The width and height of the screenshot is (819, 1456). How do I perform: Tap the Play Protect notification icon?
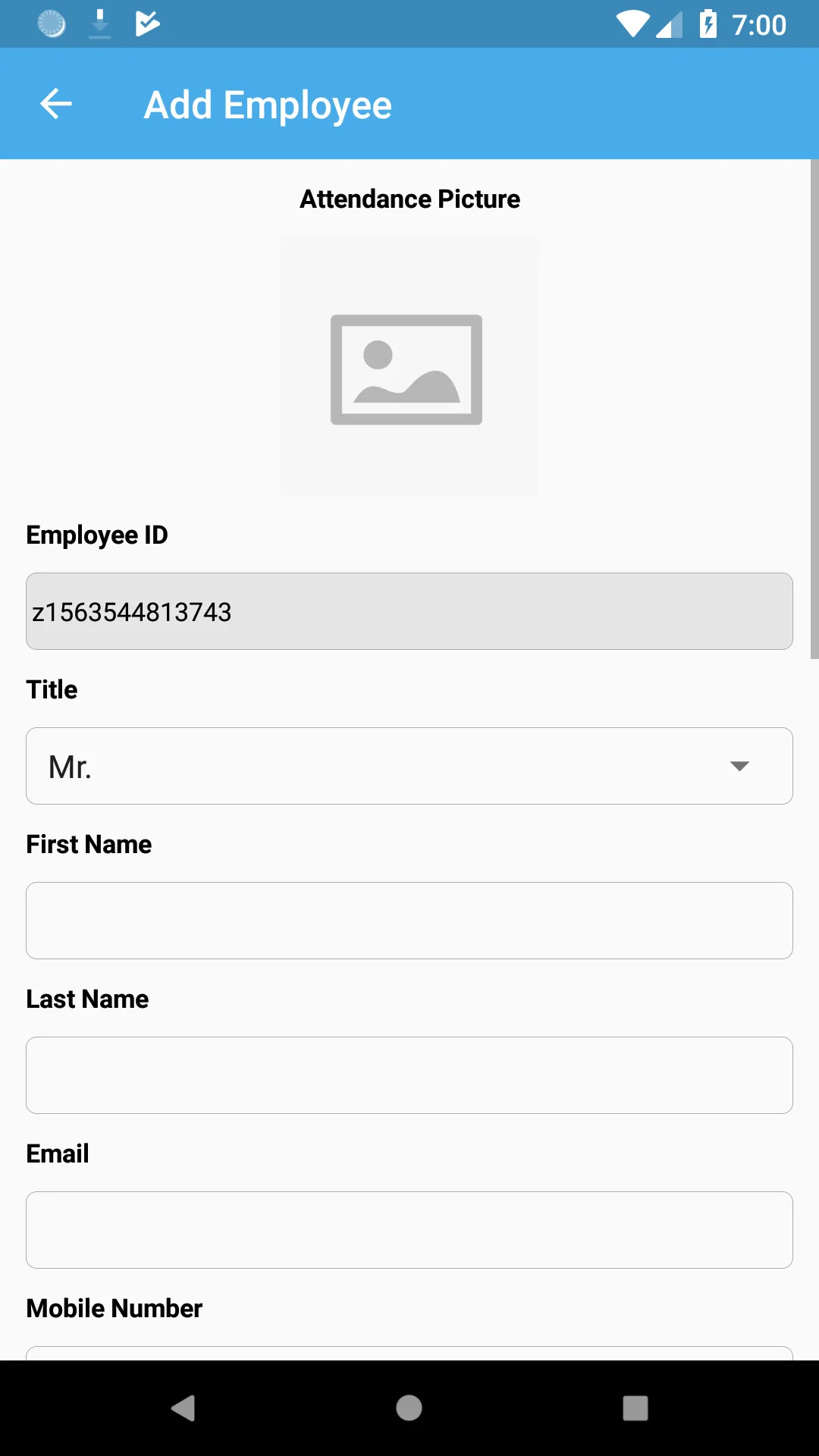click(x=147, y=24)
